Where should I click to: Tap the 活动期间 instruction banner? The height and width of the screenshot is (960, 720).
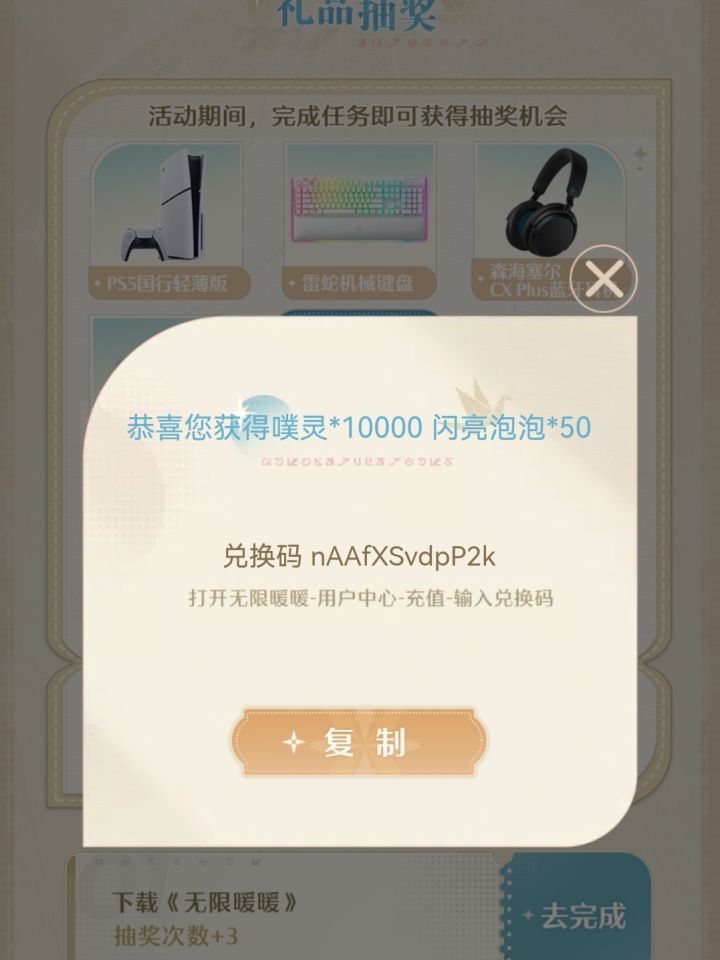tap(358, 116)
